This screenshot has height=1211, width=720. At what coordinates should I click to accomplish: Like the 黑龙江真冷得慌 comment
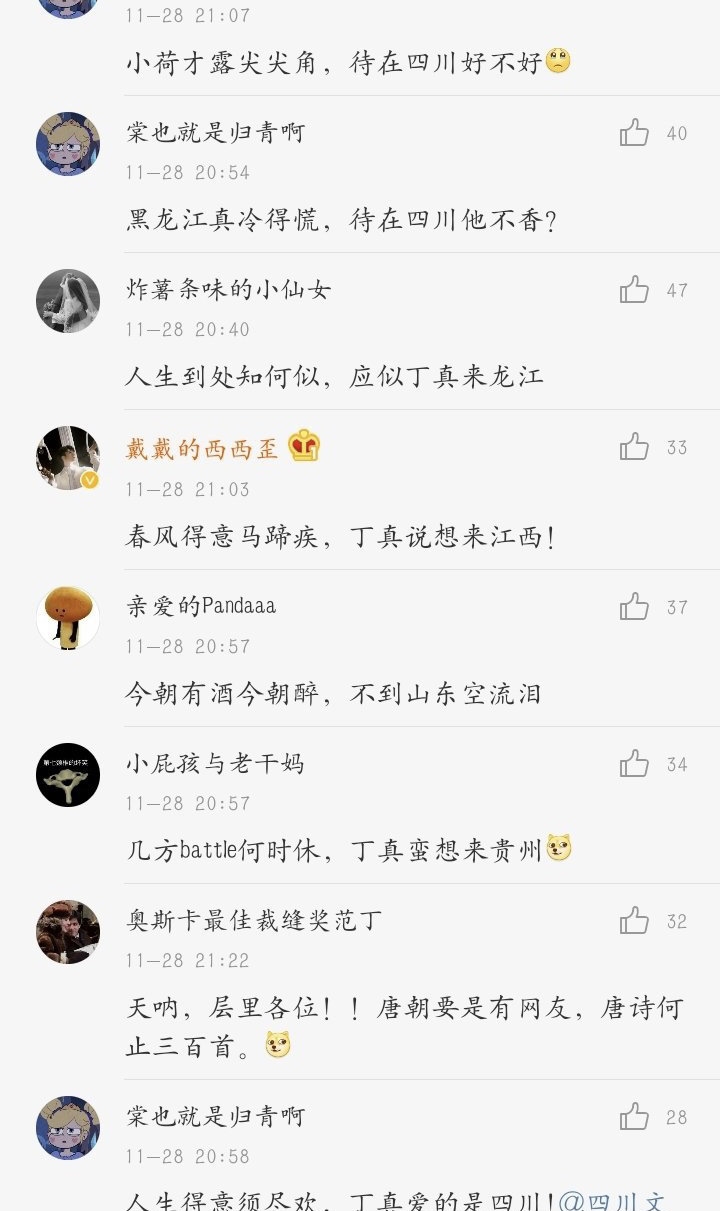pyautogui.click(x=634, y=133)
